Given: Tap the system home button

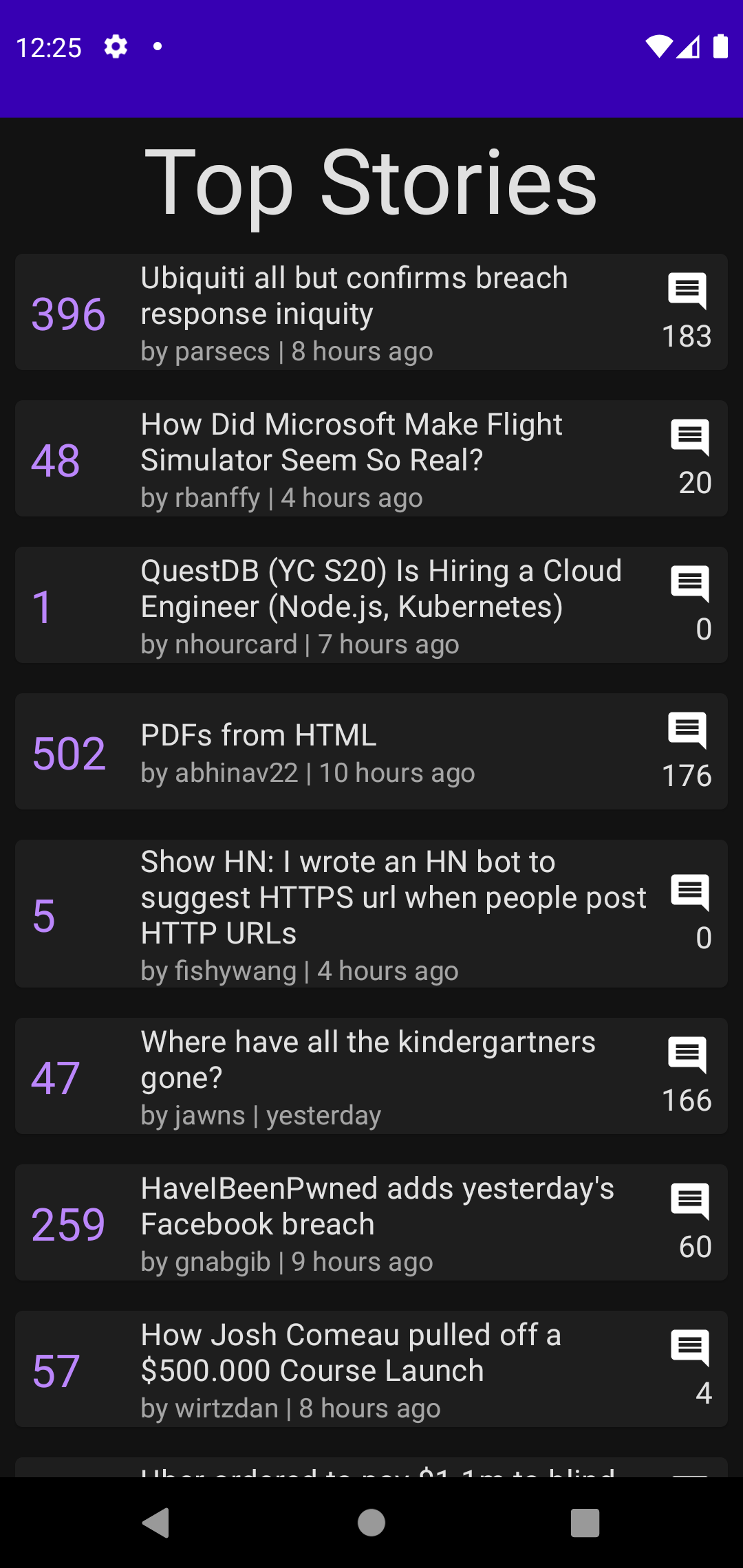Looking at the screenshot, I should click(371, 1523).
